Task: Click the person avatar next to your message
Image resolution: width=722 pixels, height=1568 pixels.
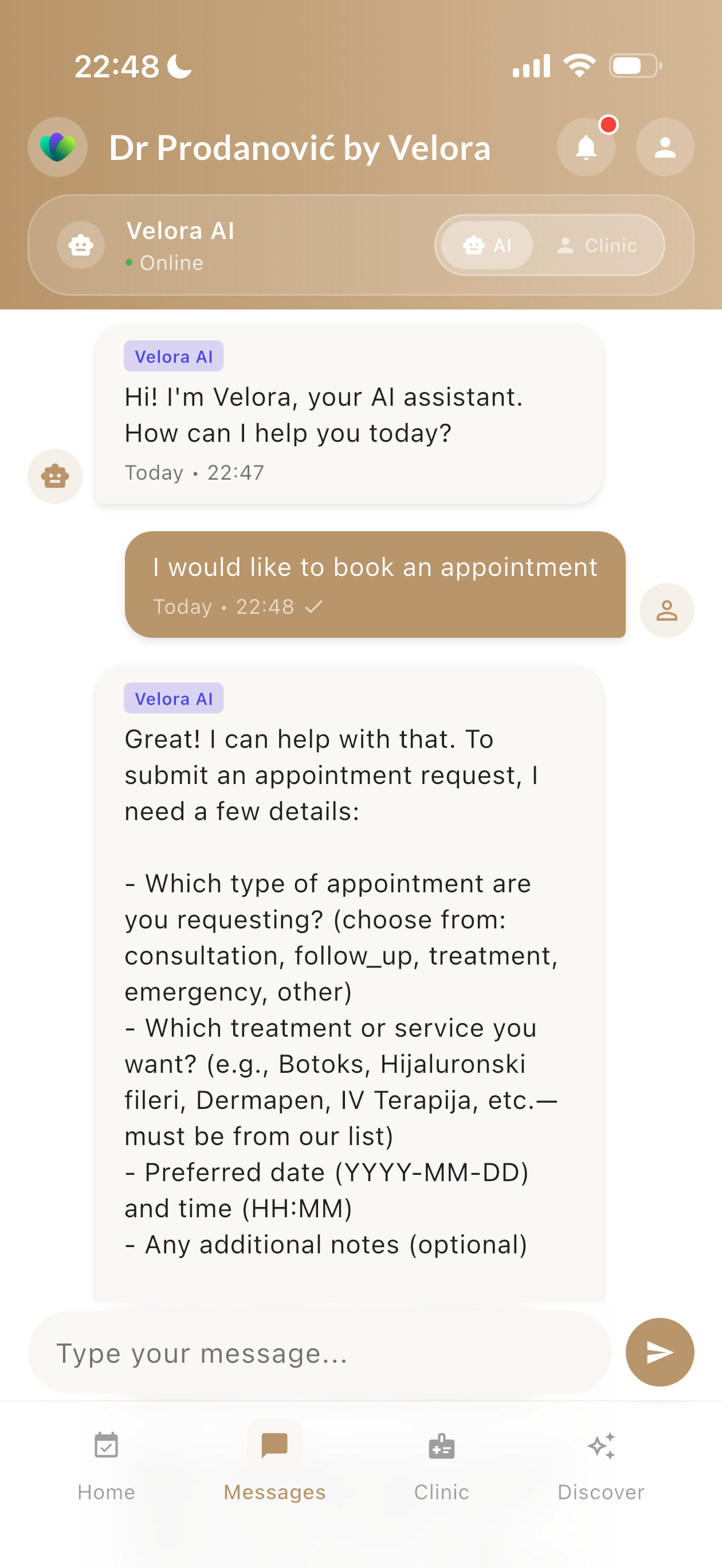Action: (666, 610)
